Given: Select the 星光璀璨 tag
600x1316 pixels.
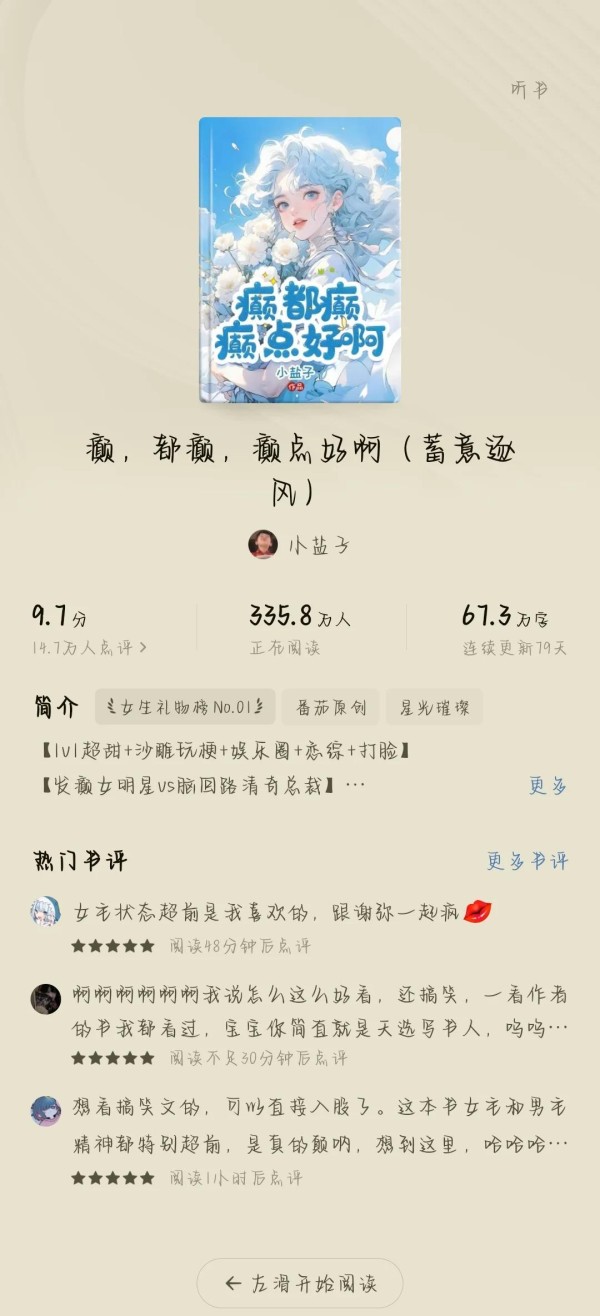Looking at the screenshot, I should (x=434, y=707).
